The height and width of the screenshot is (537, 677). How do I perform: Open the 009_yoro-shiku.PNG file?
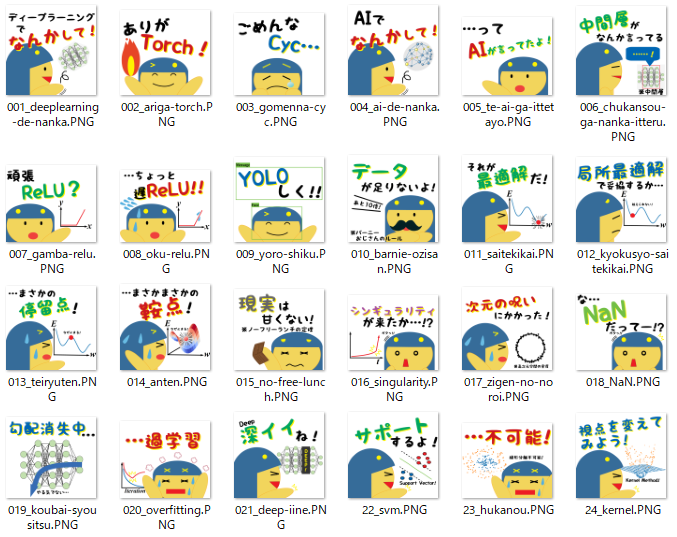(280, 203)
